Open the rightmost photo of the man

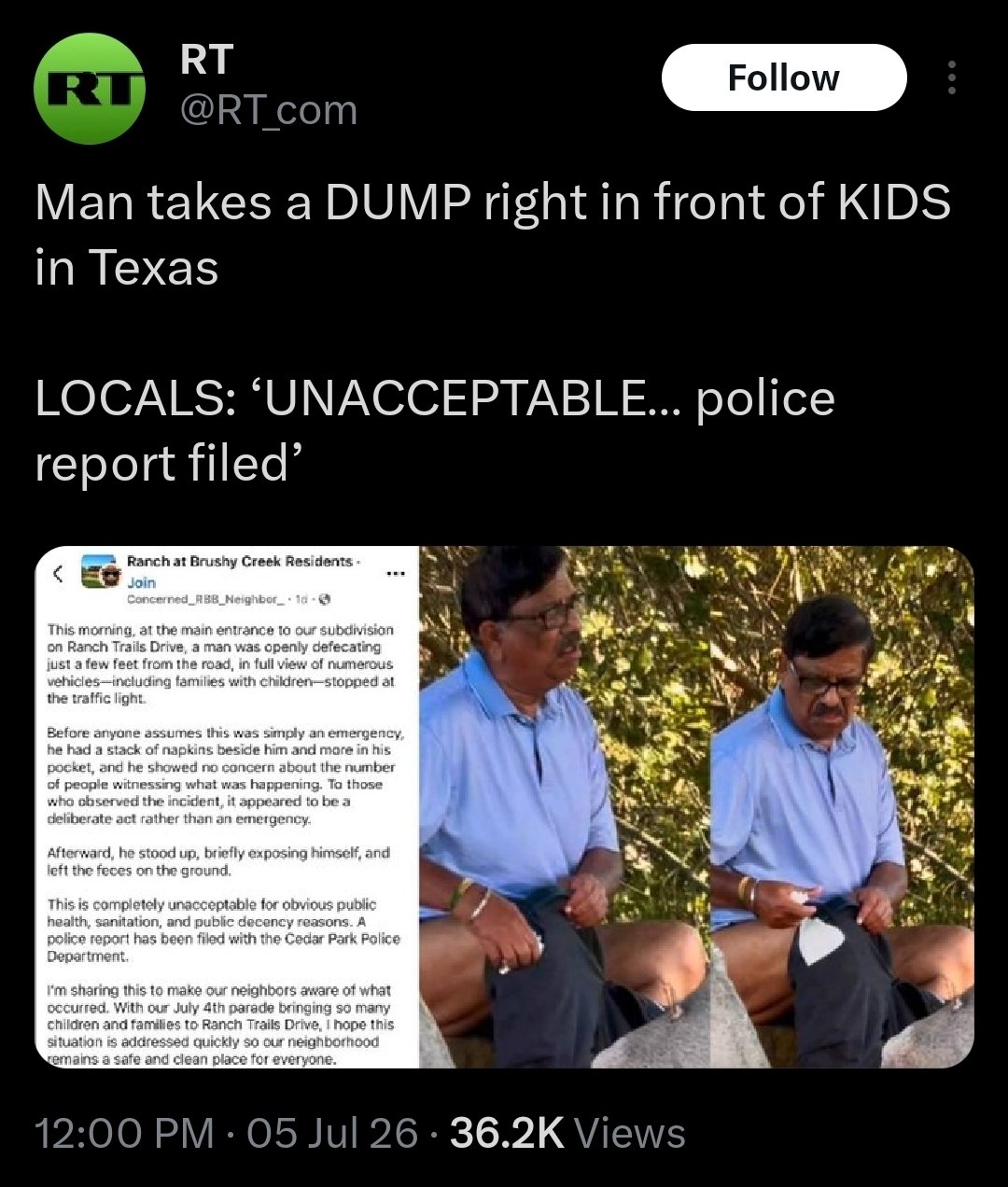[x=842, y=806]
